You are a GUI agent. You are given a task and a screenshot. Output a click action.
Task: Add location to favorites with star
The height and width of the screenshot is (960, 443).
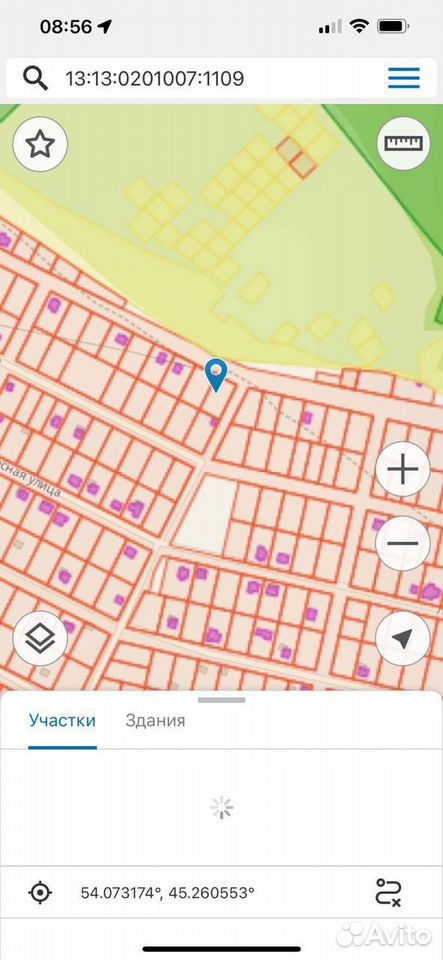(40, 144)
